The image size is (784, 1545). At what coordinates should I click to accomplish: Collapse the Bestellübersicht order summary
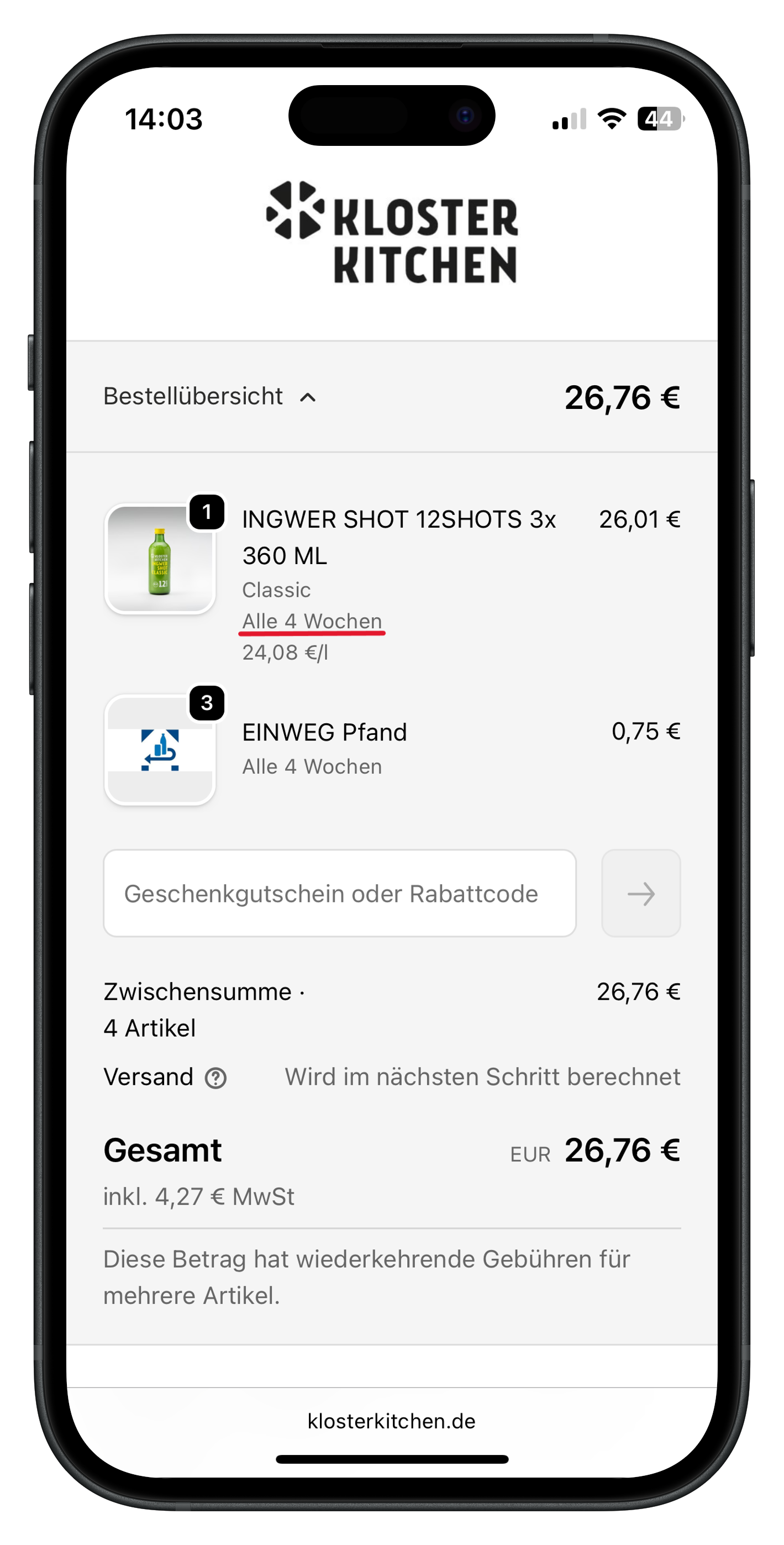click(210, 396)
